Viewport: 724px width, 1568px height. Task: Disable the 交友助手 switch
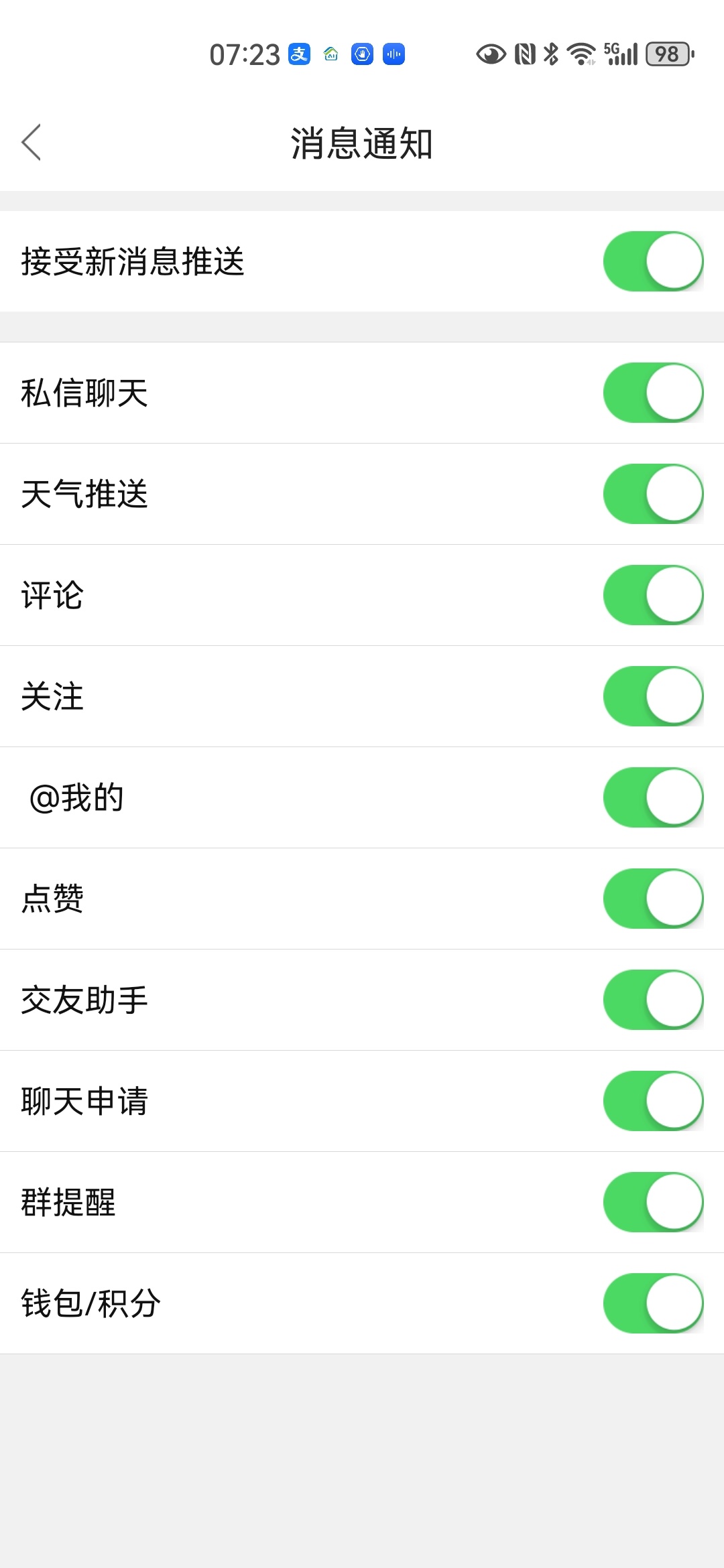coord(653,1000)
